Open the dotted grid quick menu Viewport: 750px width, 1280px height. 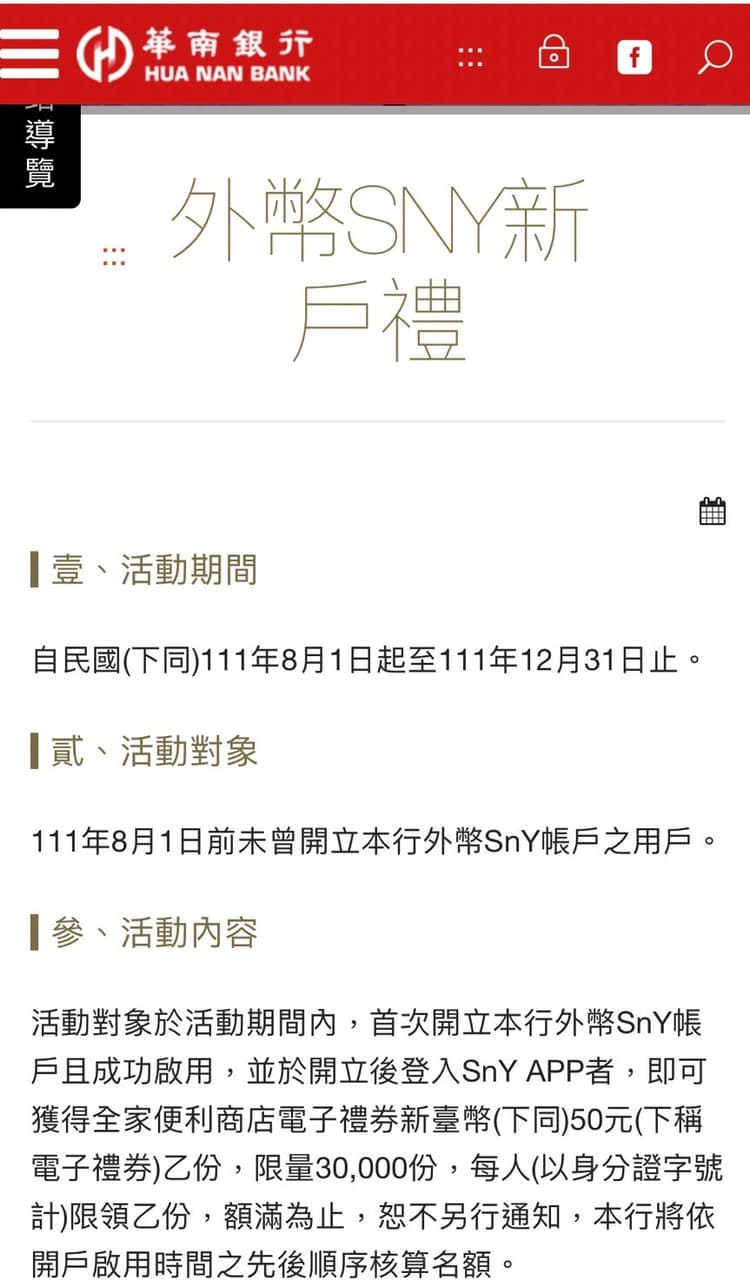click(470, 56)
